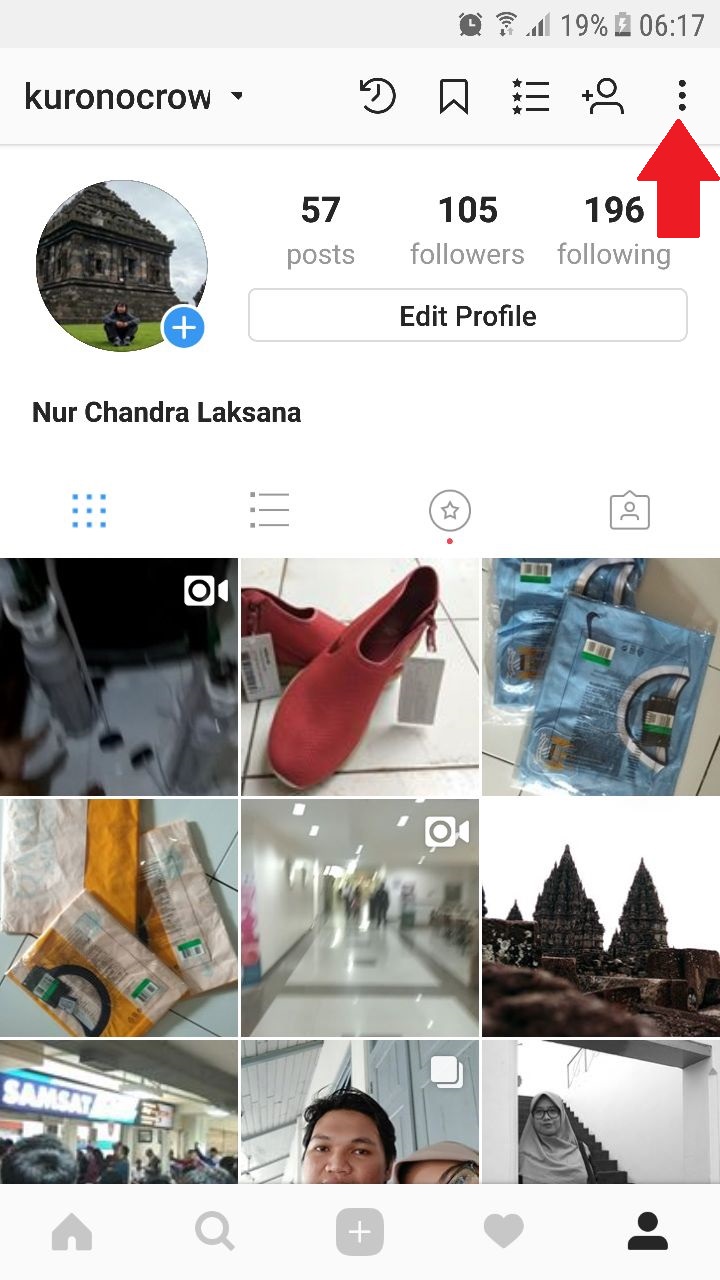Switch to grid view tab

click(90, 511)
